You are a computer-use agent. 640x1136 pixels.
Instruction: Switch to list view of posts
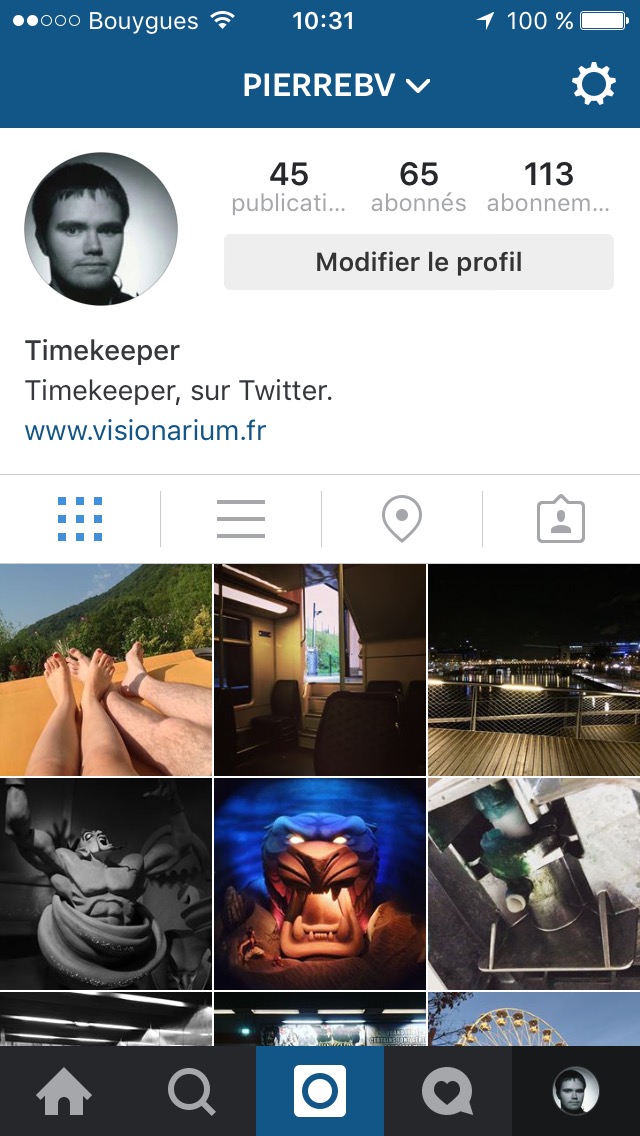tap(241, 519)
